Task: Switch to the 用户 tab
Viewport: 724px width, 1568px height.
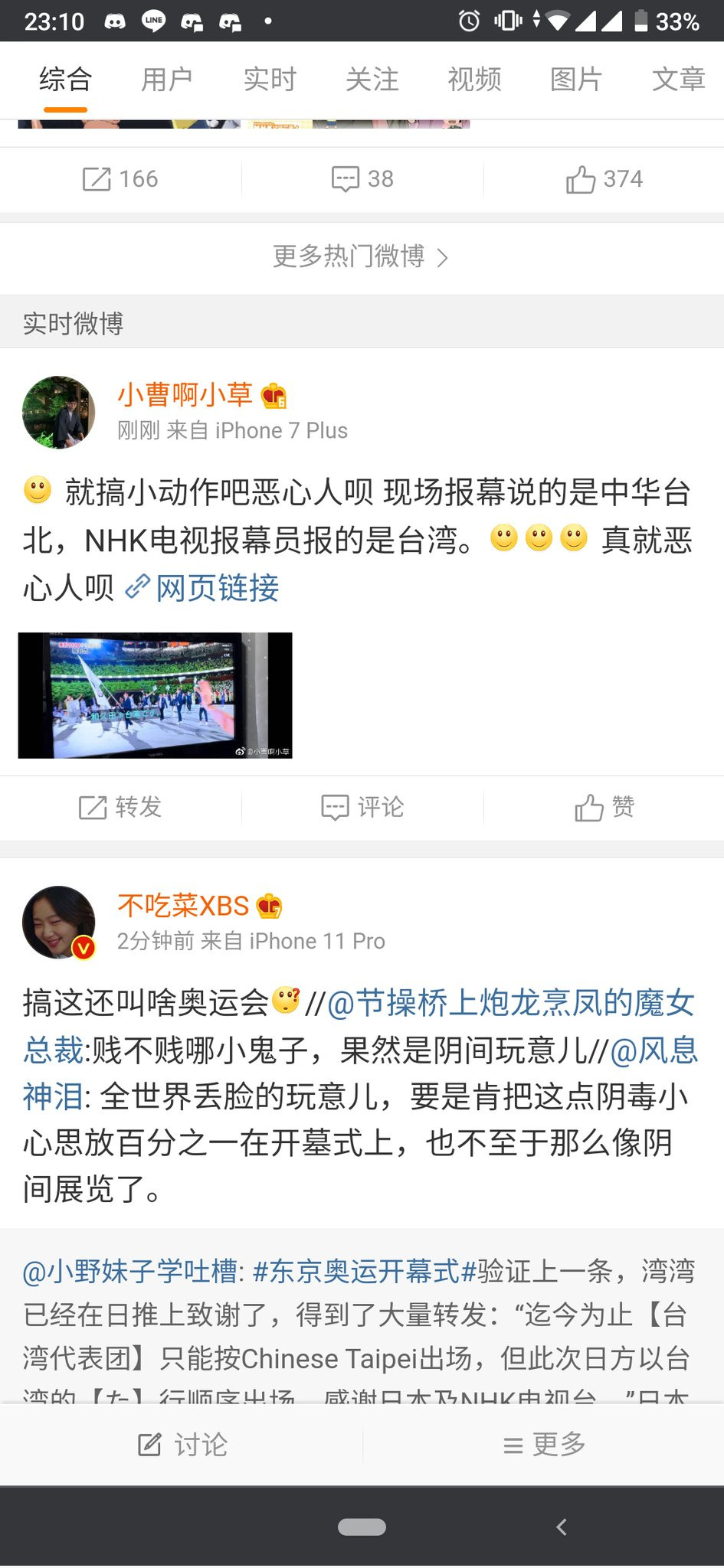Action: [x=167, y=80]
